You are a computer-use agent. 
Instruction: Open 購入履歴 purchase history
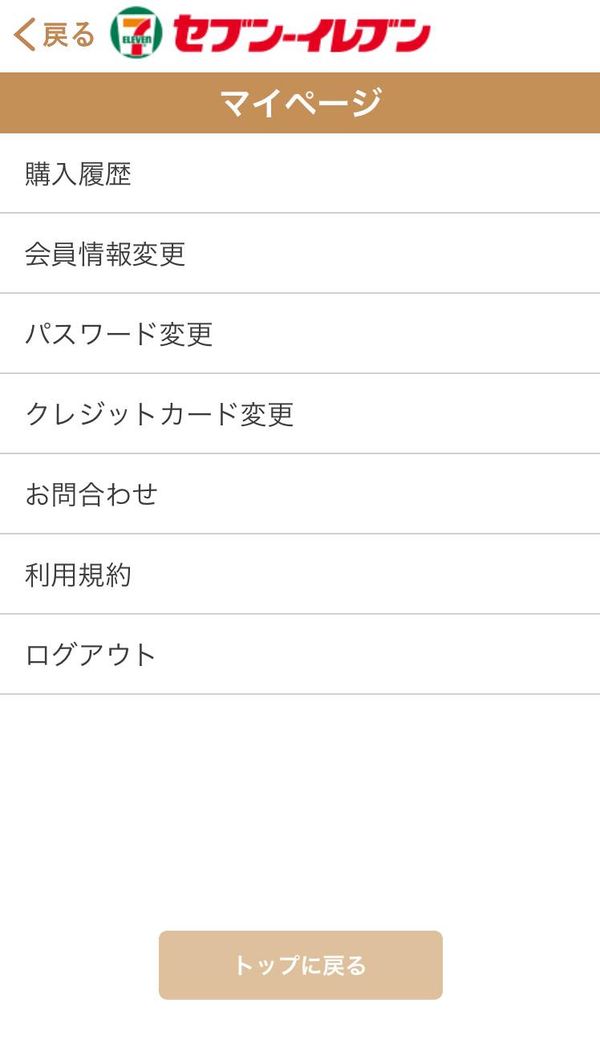(300, 174)
